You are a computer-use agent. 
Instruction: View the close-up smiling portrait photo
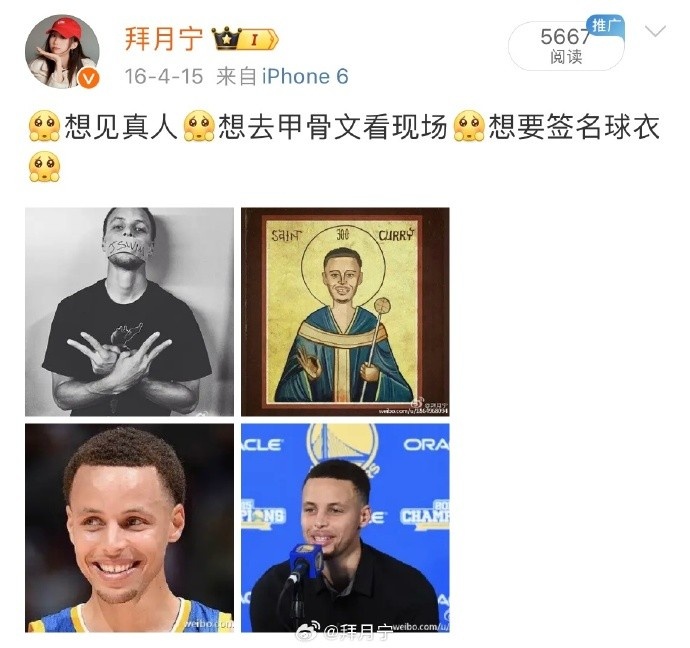pyautogui.click(x=129, y=527)
